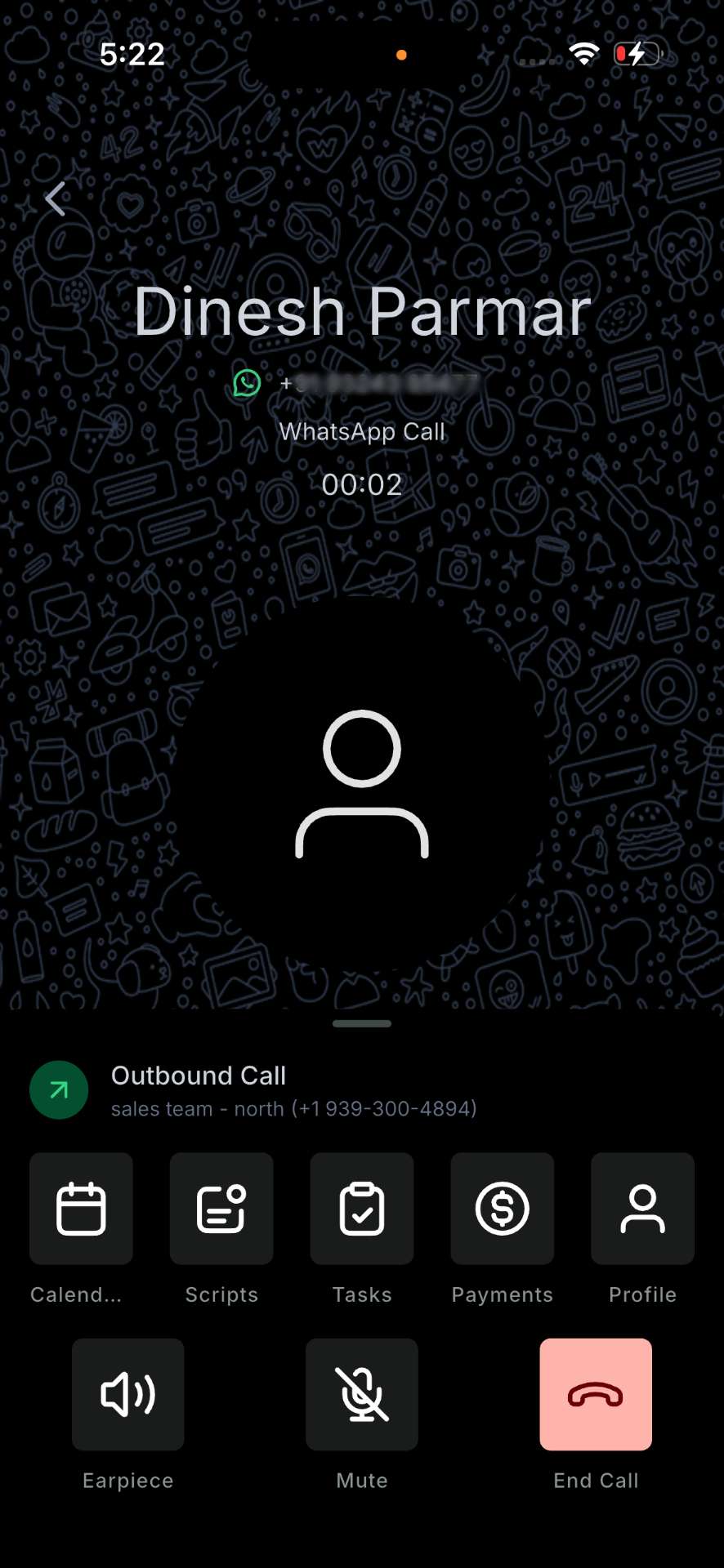Open the Scripts panel
724x1568 pixels.
click(x=221, y=1208)
